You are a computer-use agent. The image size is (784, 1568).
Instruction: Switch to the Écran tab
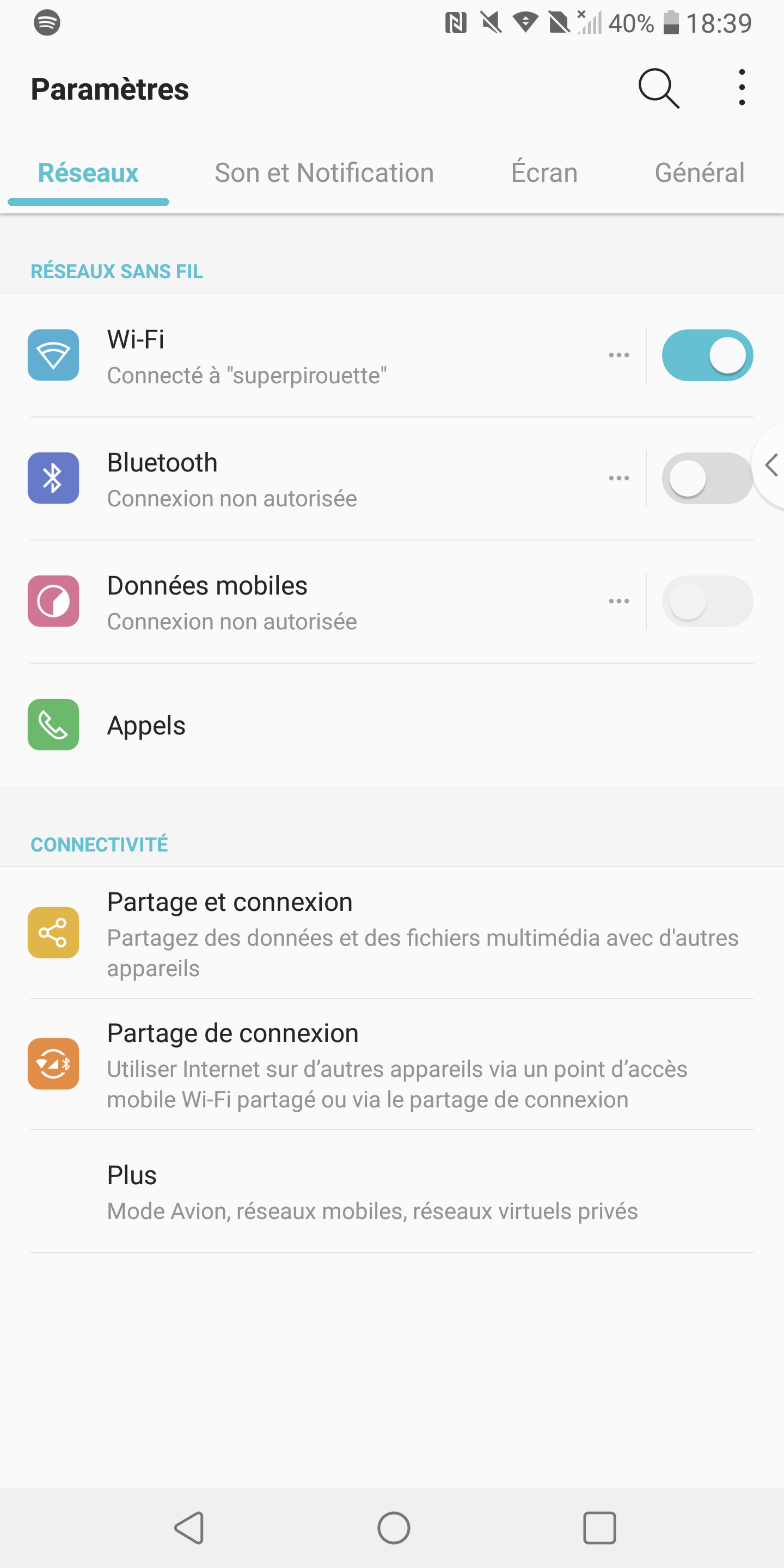(544, 173)
